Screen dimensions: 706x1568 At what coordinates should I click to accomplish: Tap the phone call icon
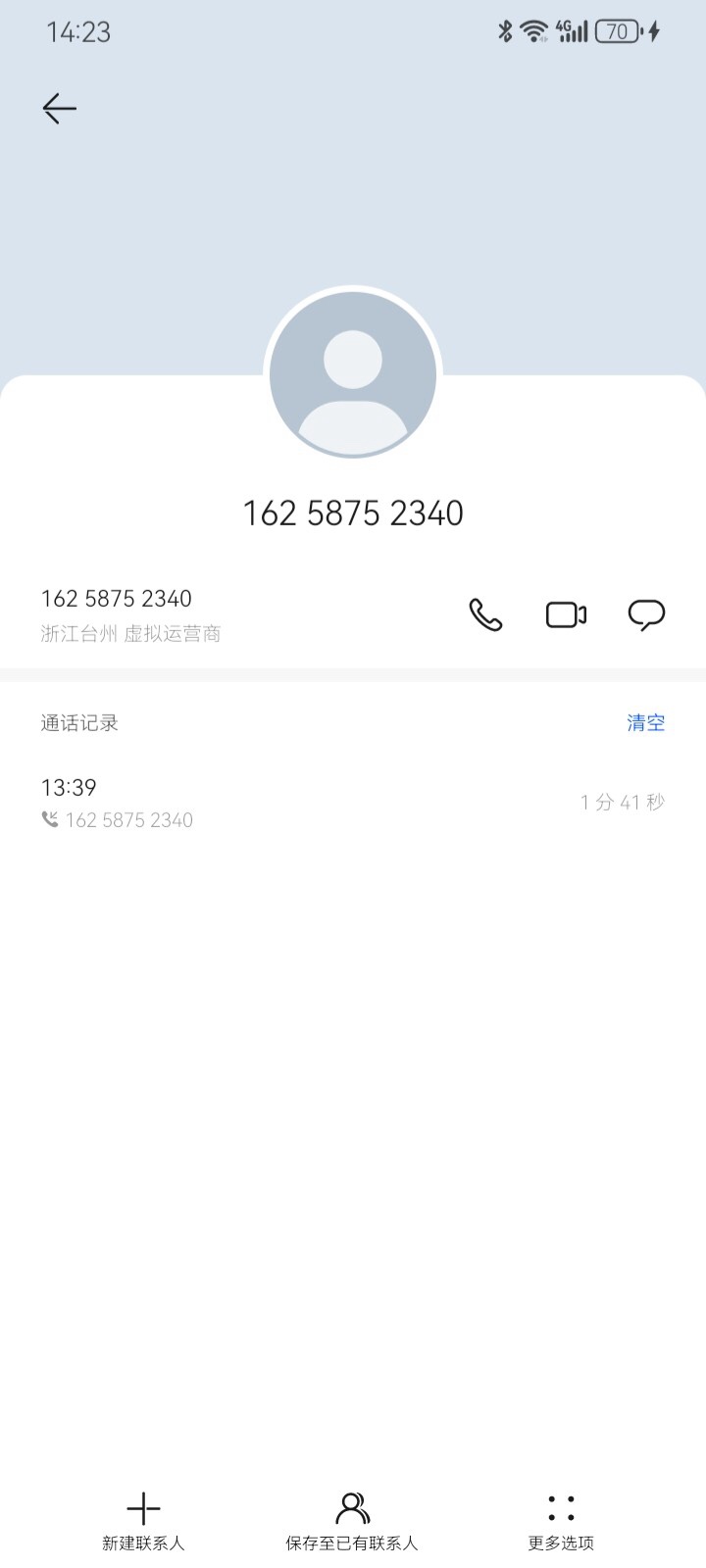(x=484, y=614)
